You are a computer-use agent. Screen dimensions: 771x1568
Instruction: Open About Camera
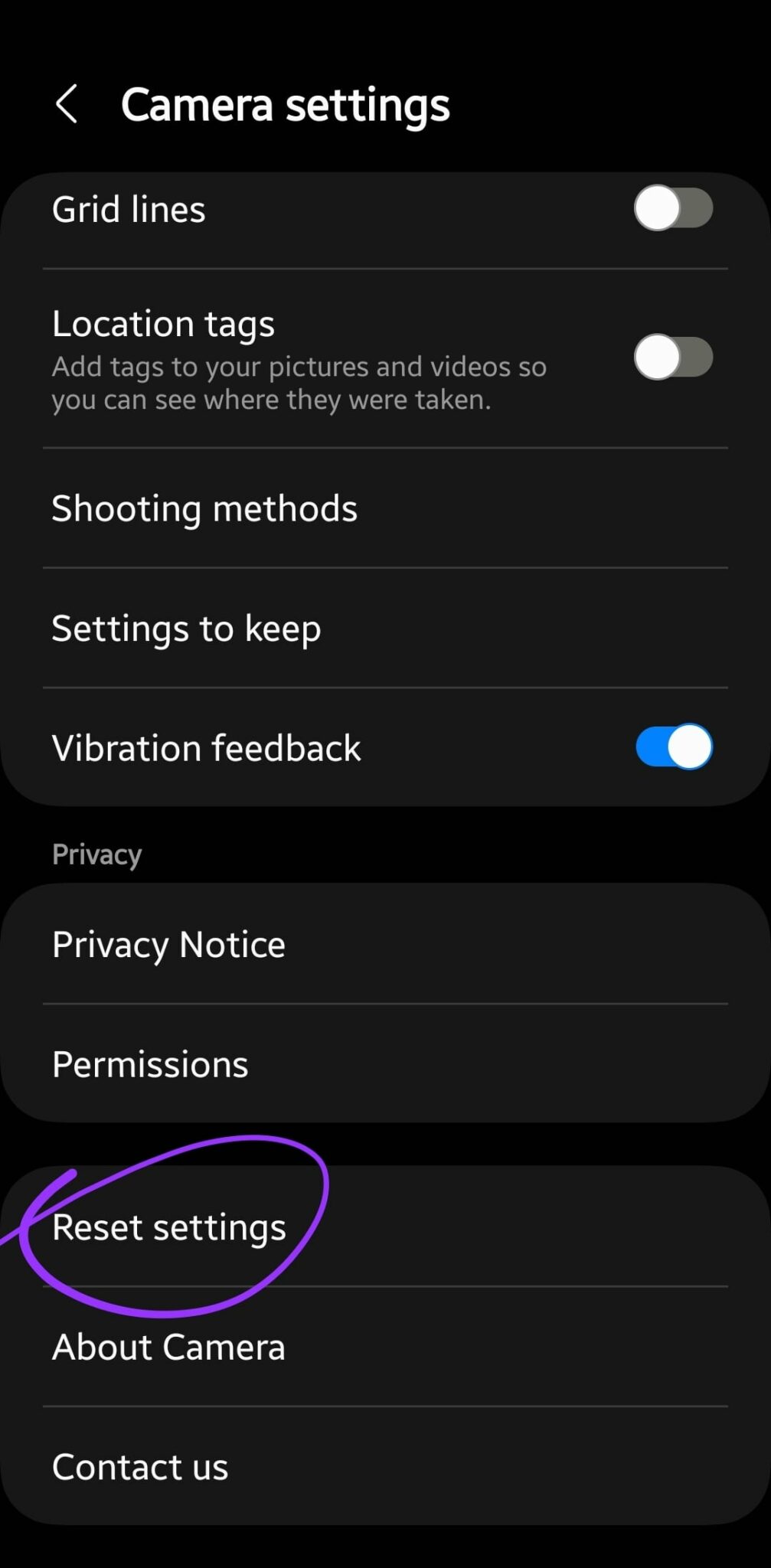click(168, 1347)
